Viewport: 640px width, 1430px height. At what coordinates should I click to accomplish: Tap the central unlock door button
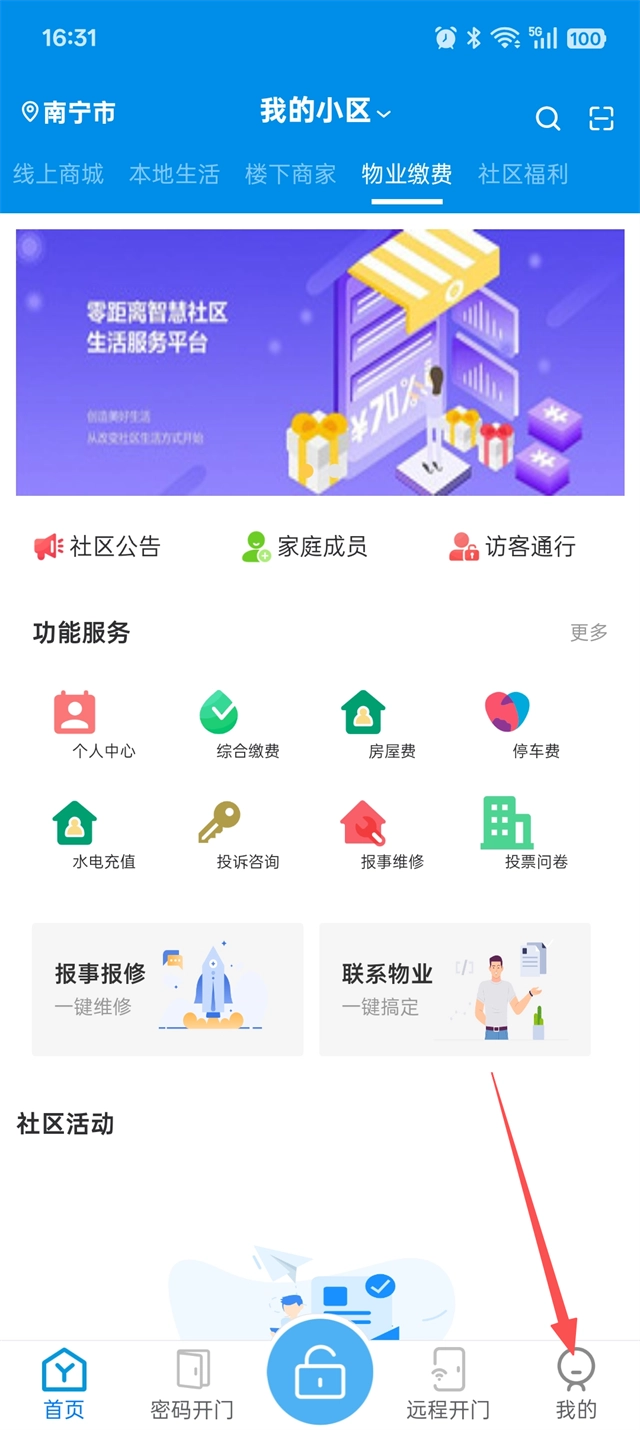pyautogui.click(x=320, y=1377)
